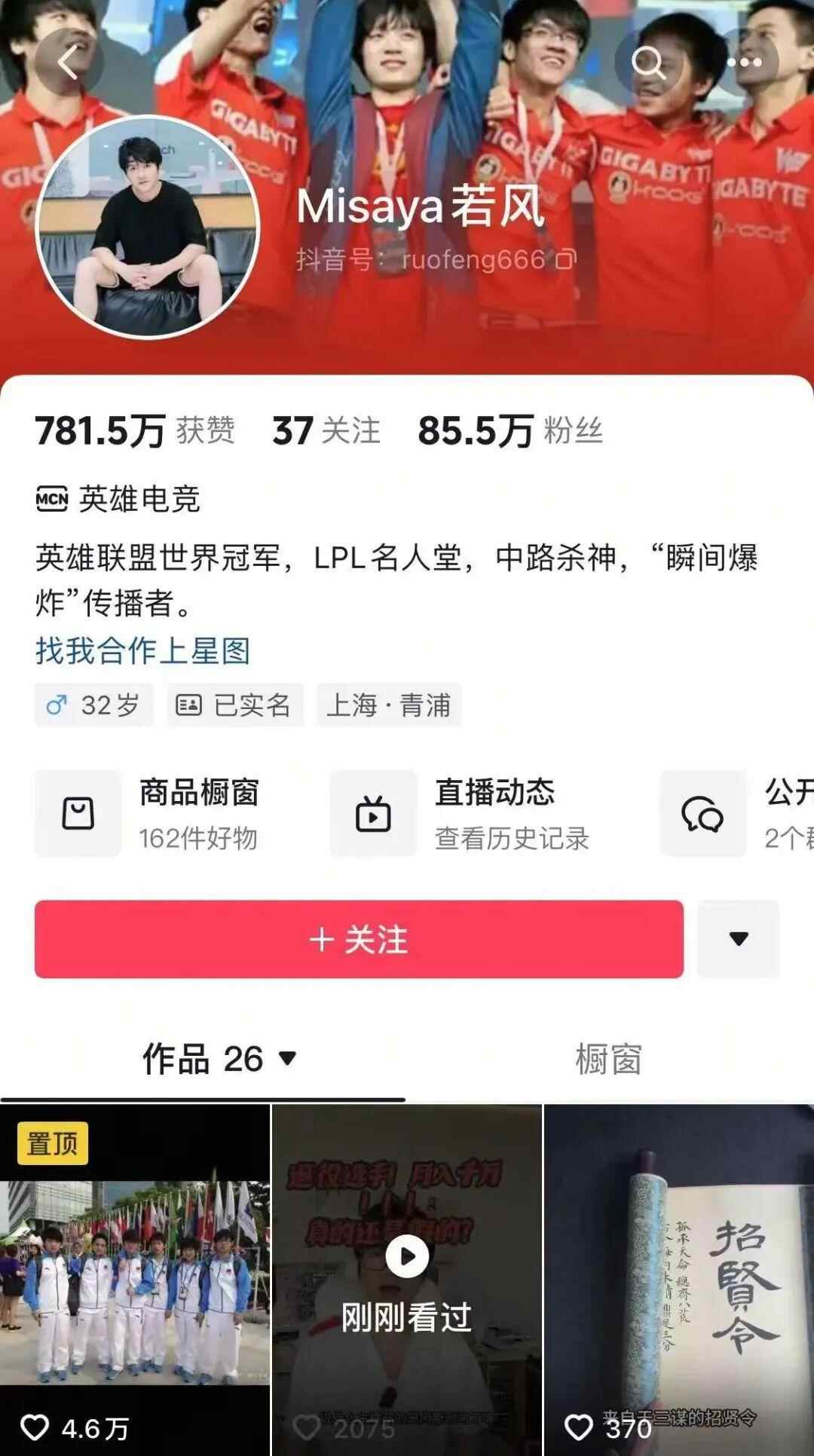Follow Misaya若风 with the 关注 button

point(359,939)
